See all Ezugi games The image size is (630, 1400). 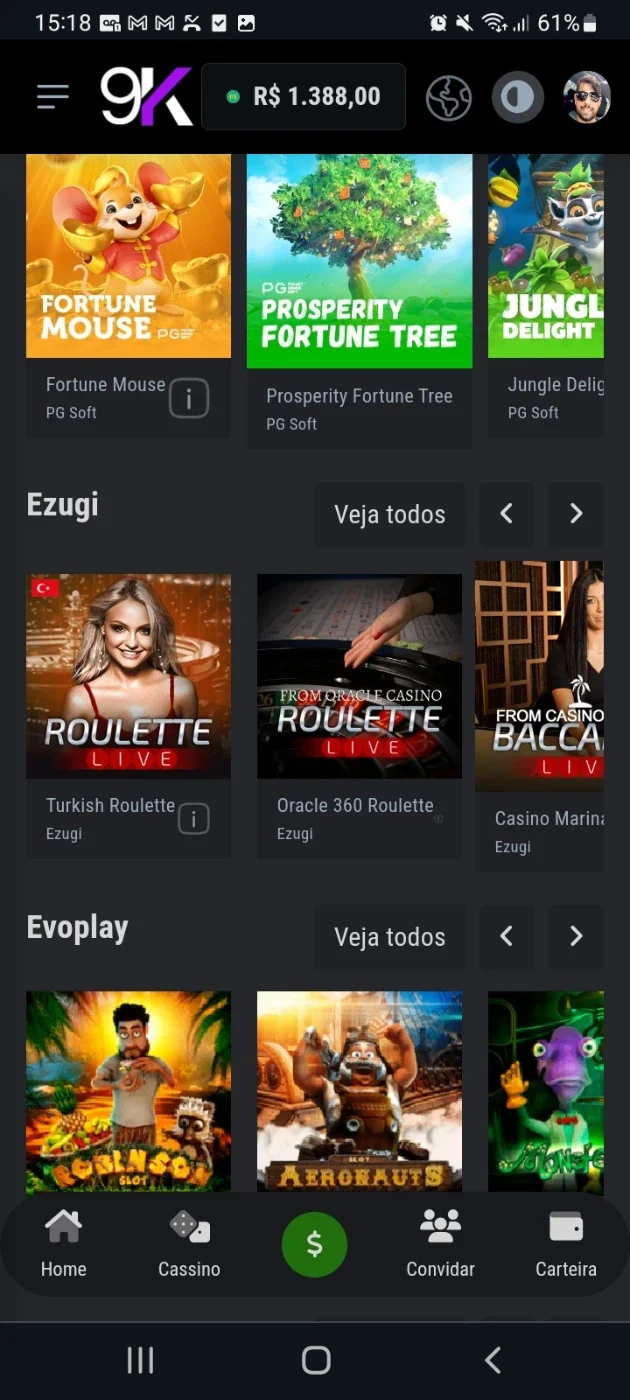coord(390,514)
